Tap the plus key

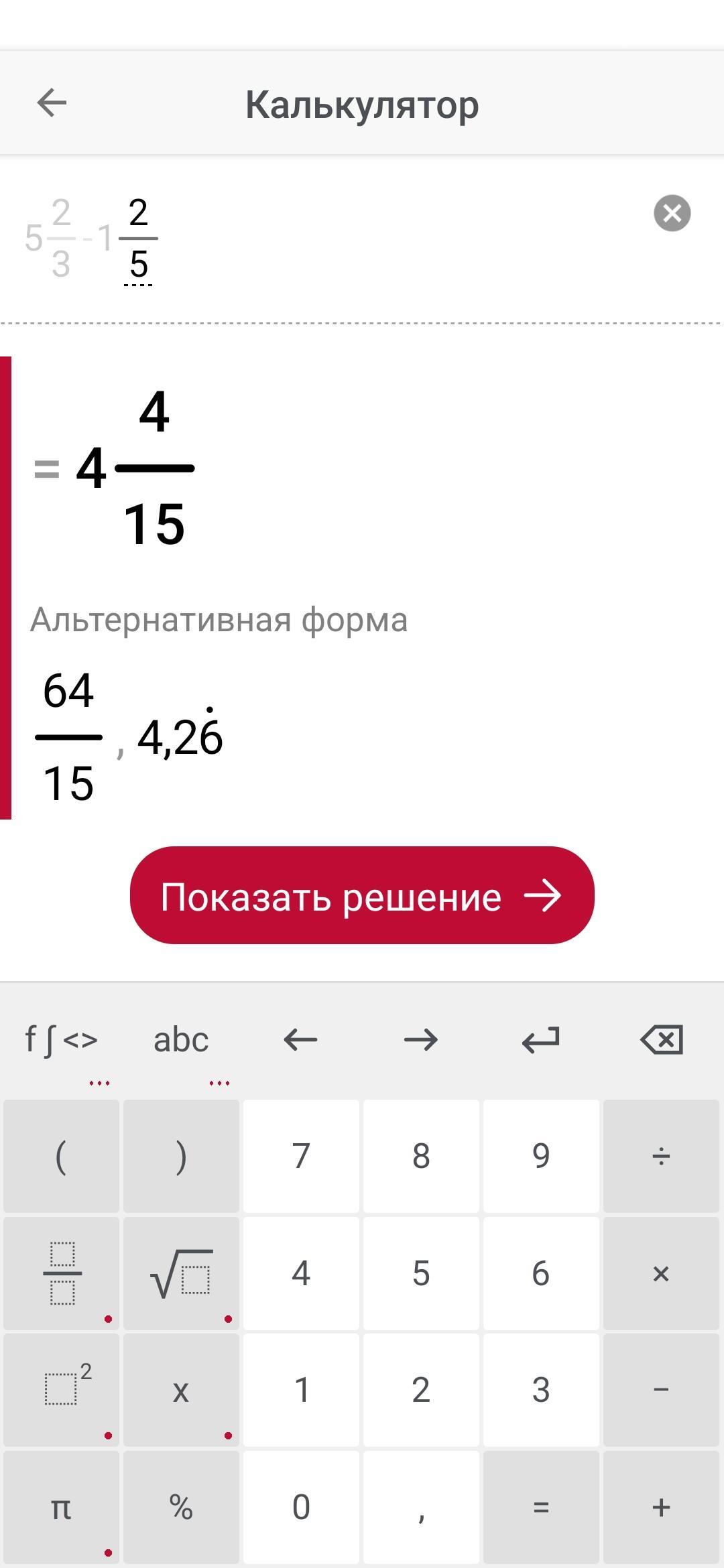tap(661, 1508)
